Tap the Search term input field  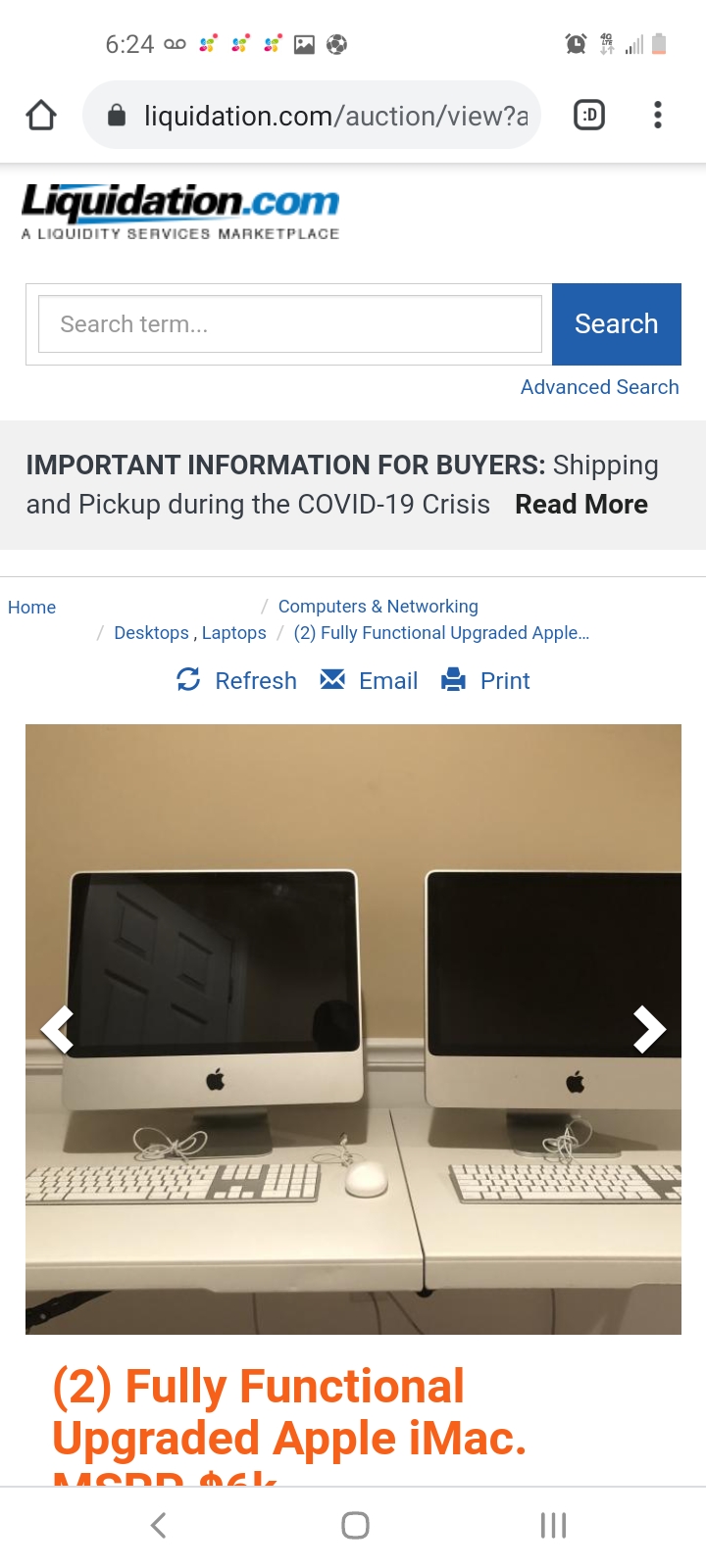tap(289, 324)
